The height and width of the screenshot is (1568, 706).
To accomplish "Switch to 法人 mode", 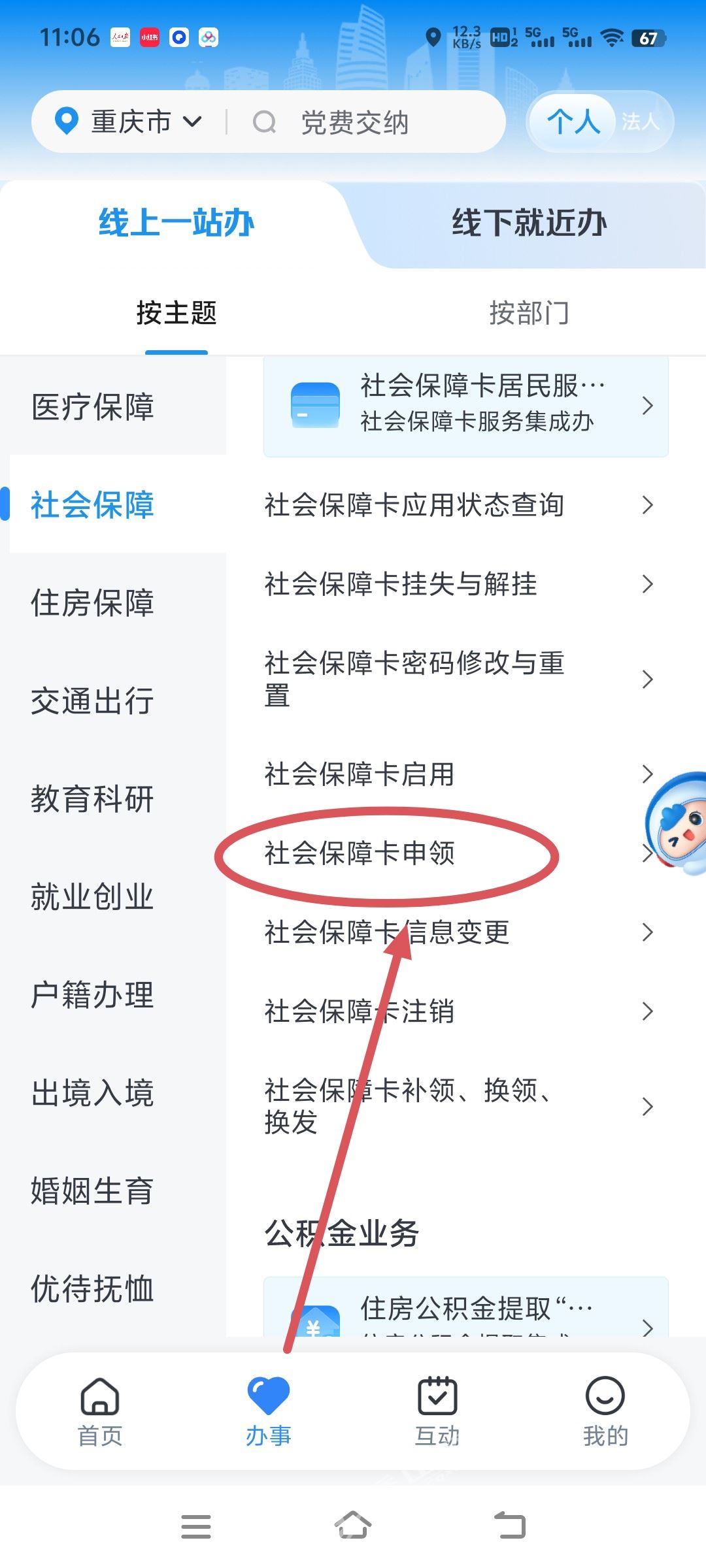I will click(641, 122).
